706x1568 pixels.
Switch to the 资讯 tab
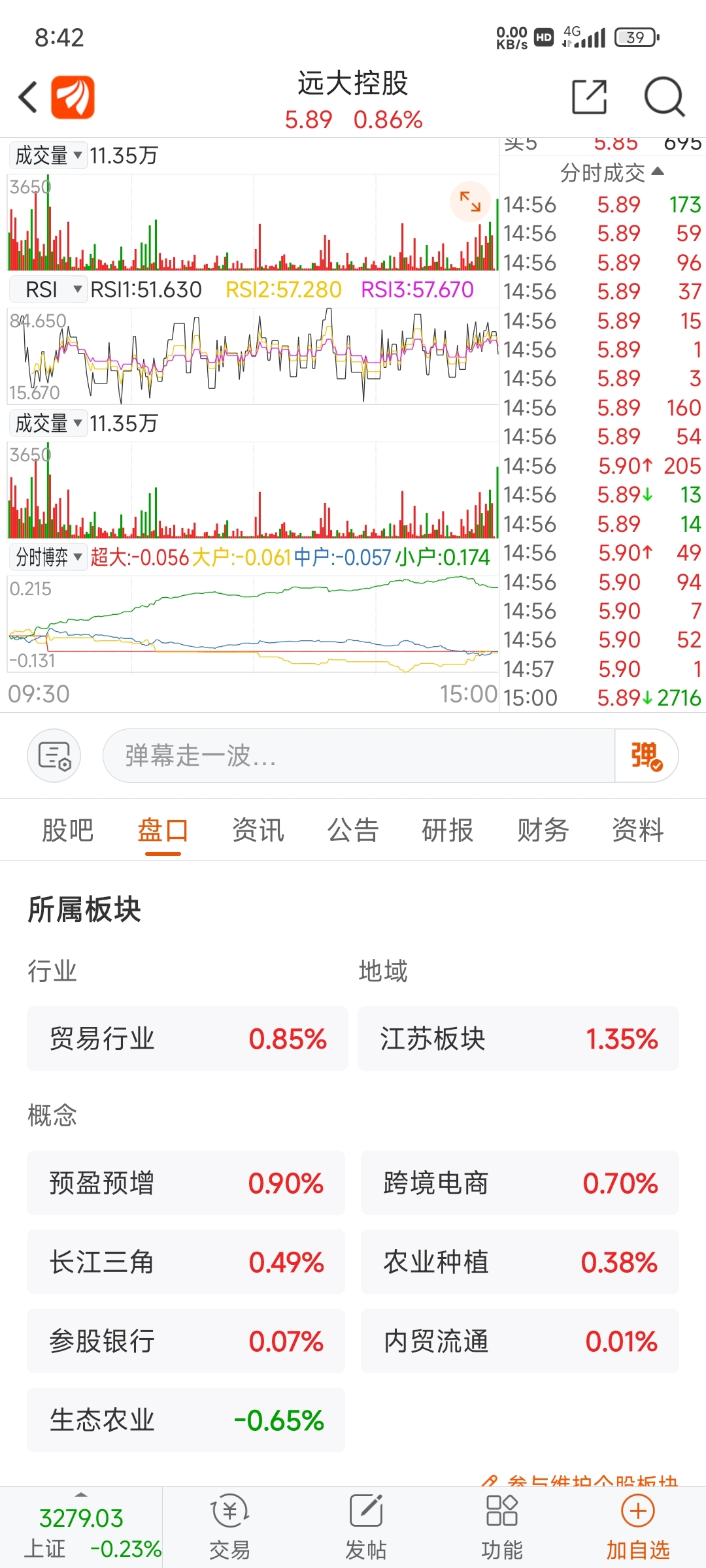point(258,830)
